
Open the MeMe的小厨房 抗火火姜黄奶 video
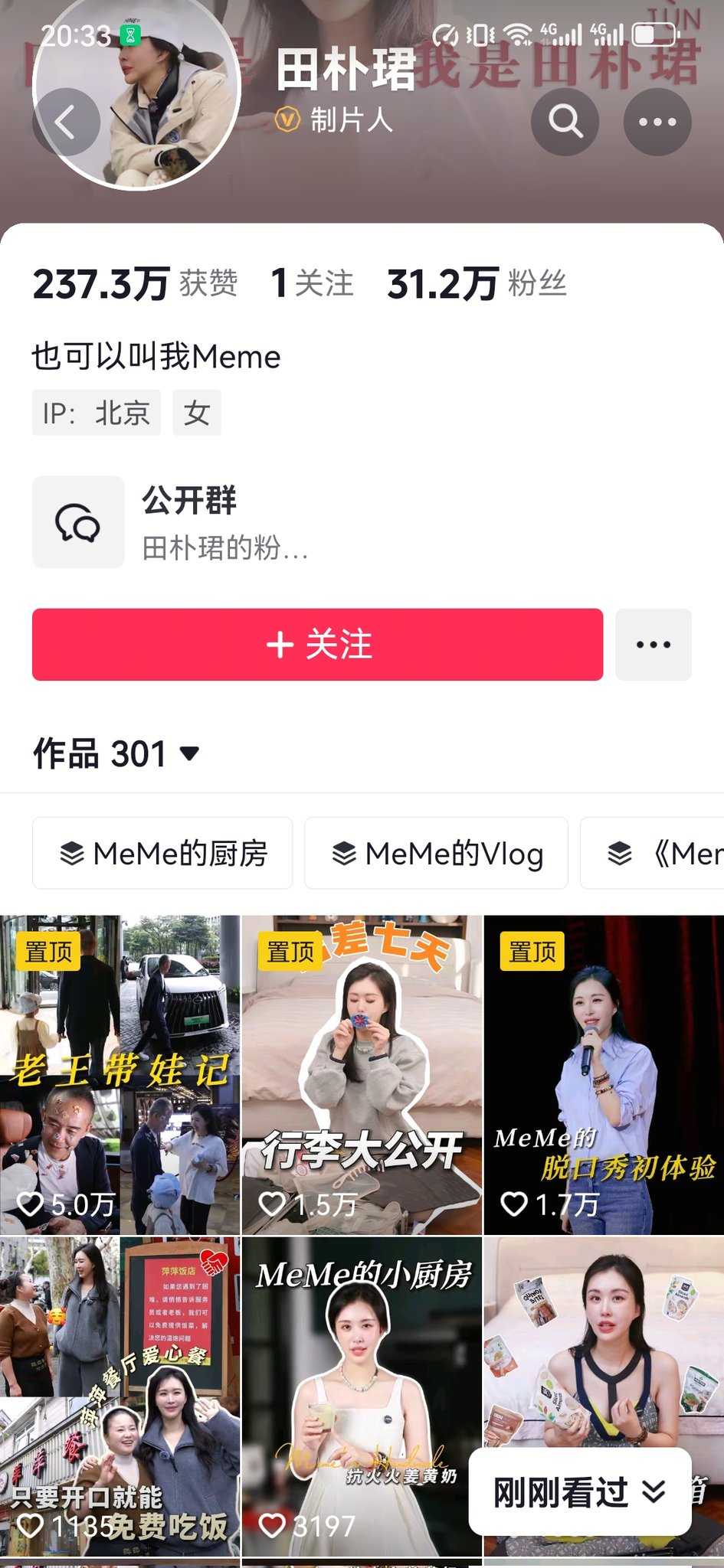pos(362,1396)
